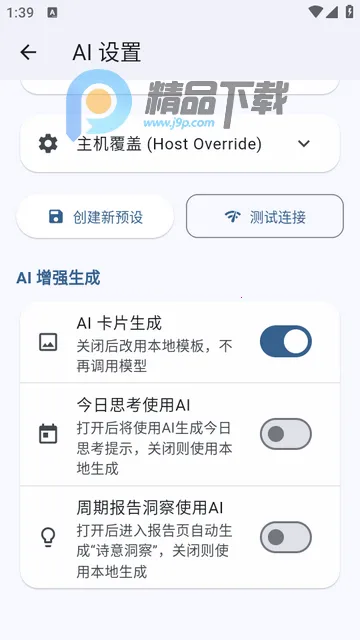Viewport: 360px width, 640px height.
Task: Go back from AI 设置
Action: (x=28, y=52)
